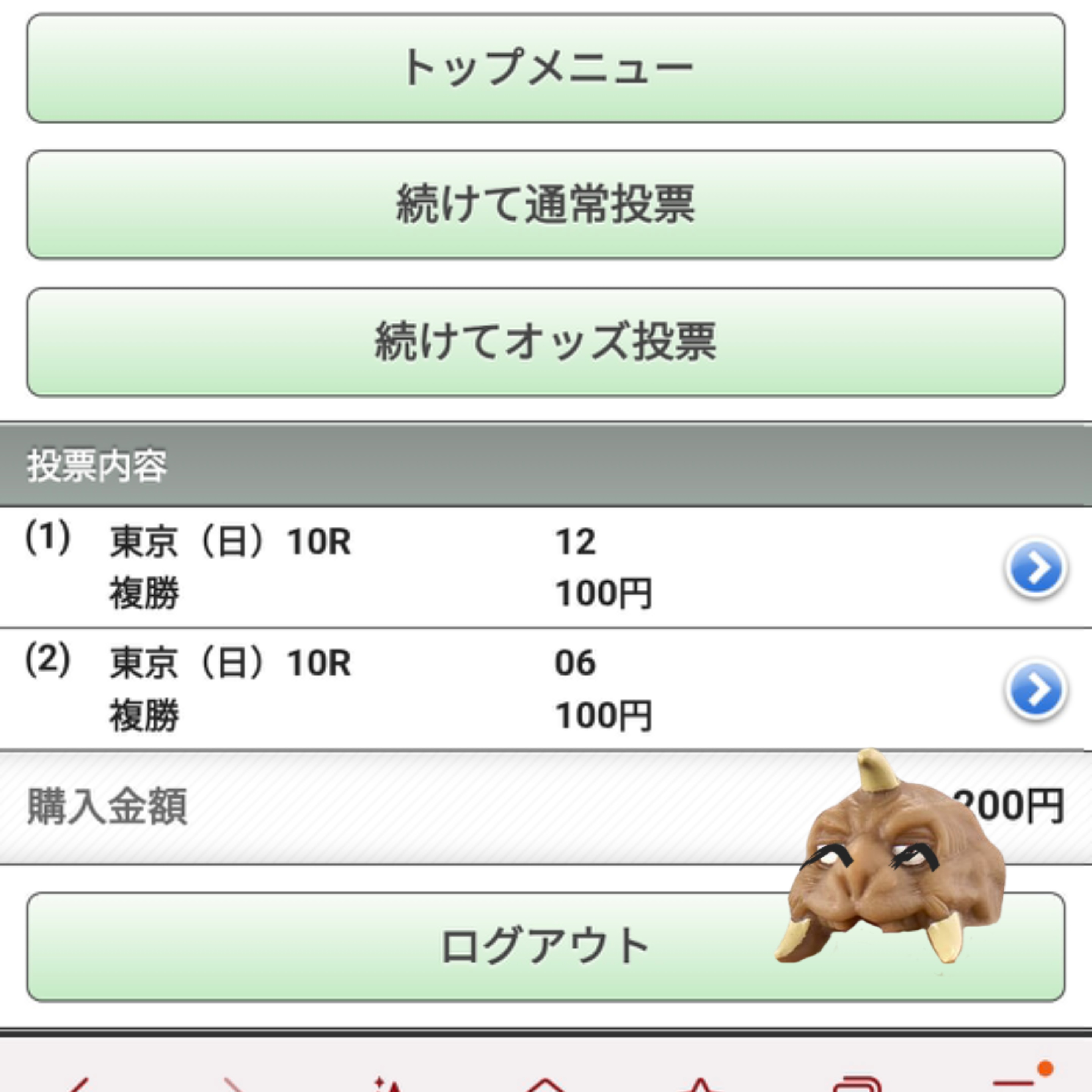This screenshot has width=1092, height=1092.
Task: Open the トップメニュー button
Action: coord(546,68)
